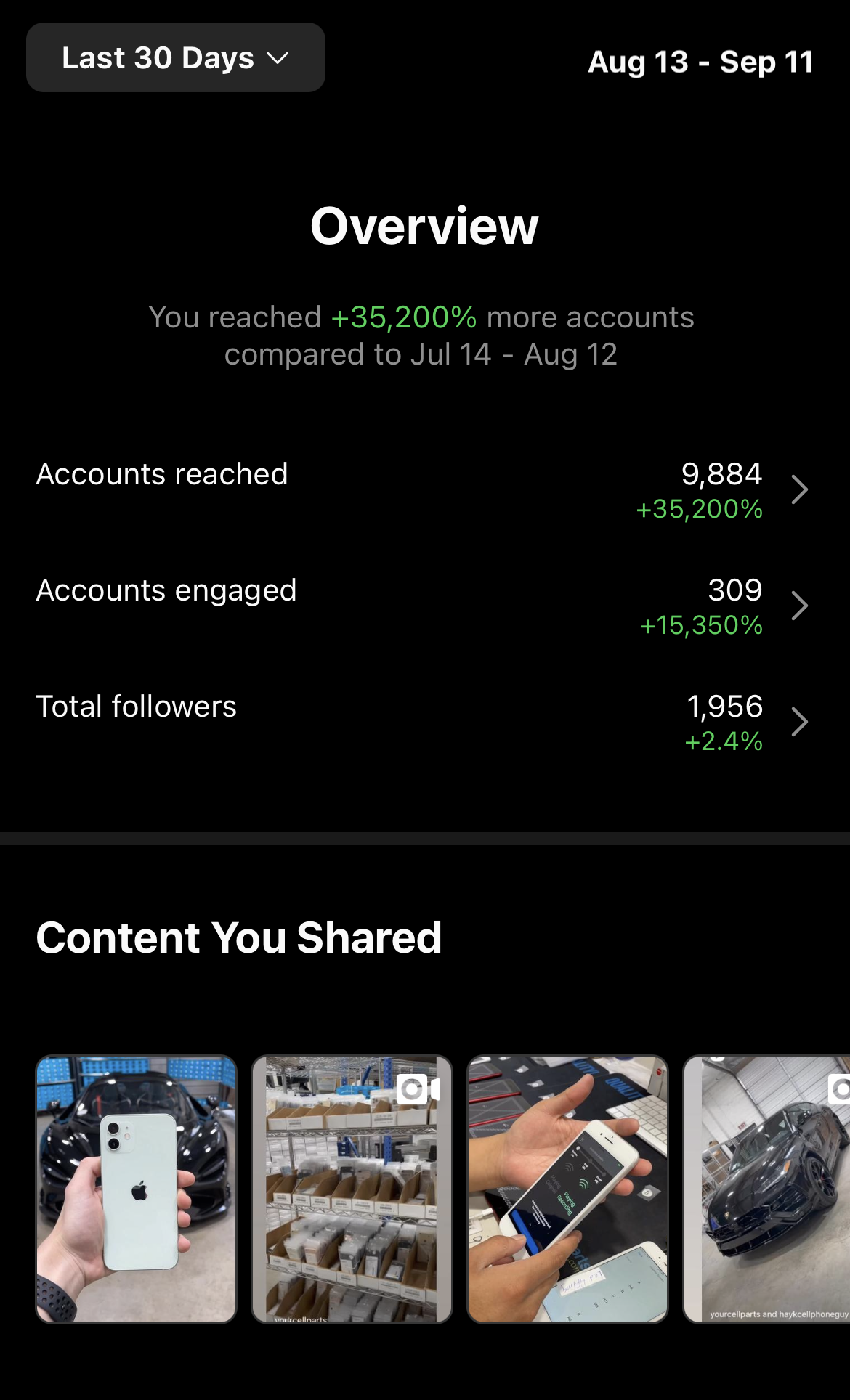Open the black SUV video post

tap(767, 1189)
